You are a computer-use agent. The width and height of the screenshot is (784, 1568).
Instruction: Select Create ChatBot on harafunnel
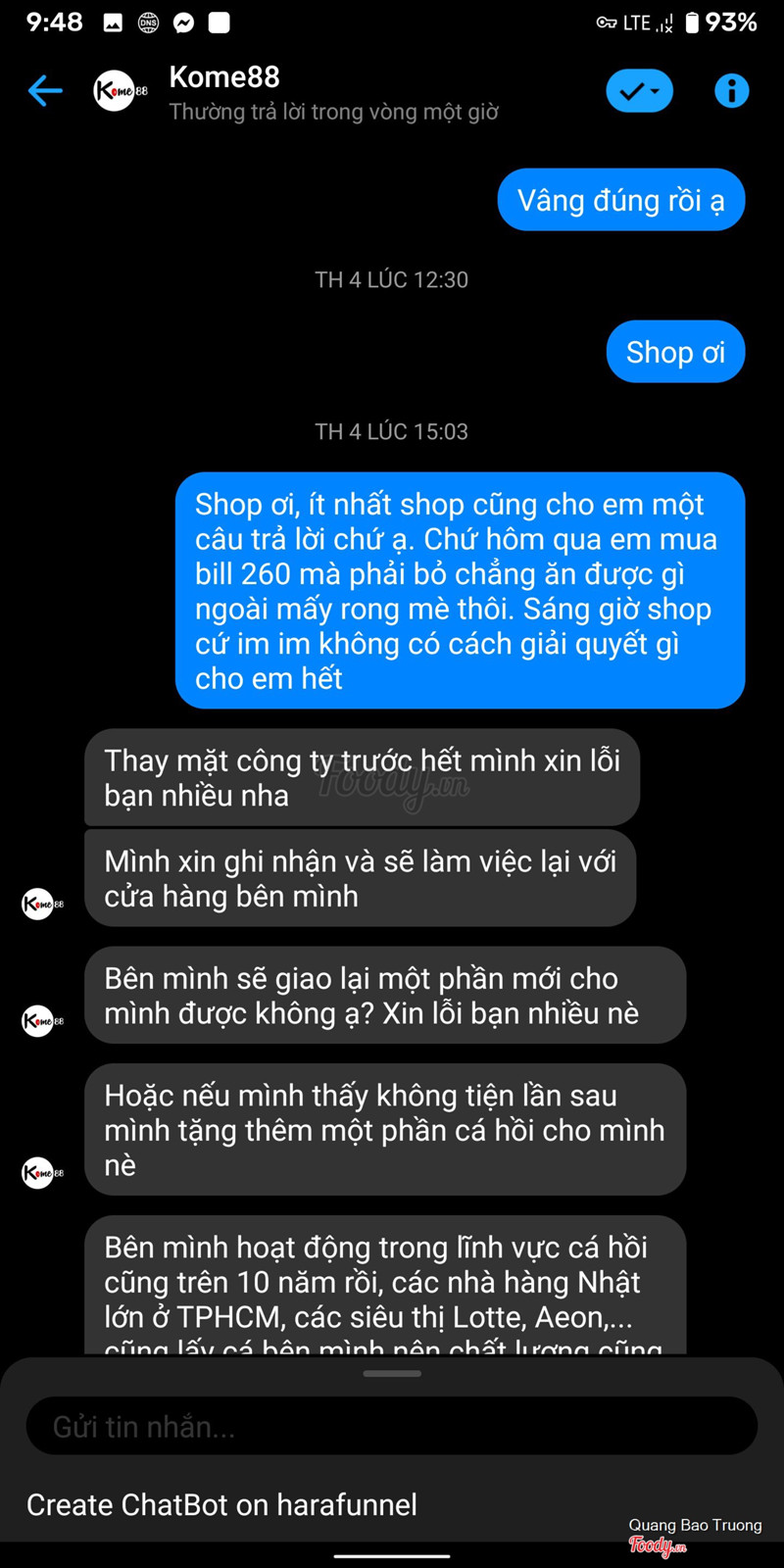tap(221, 1504)
